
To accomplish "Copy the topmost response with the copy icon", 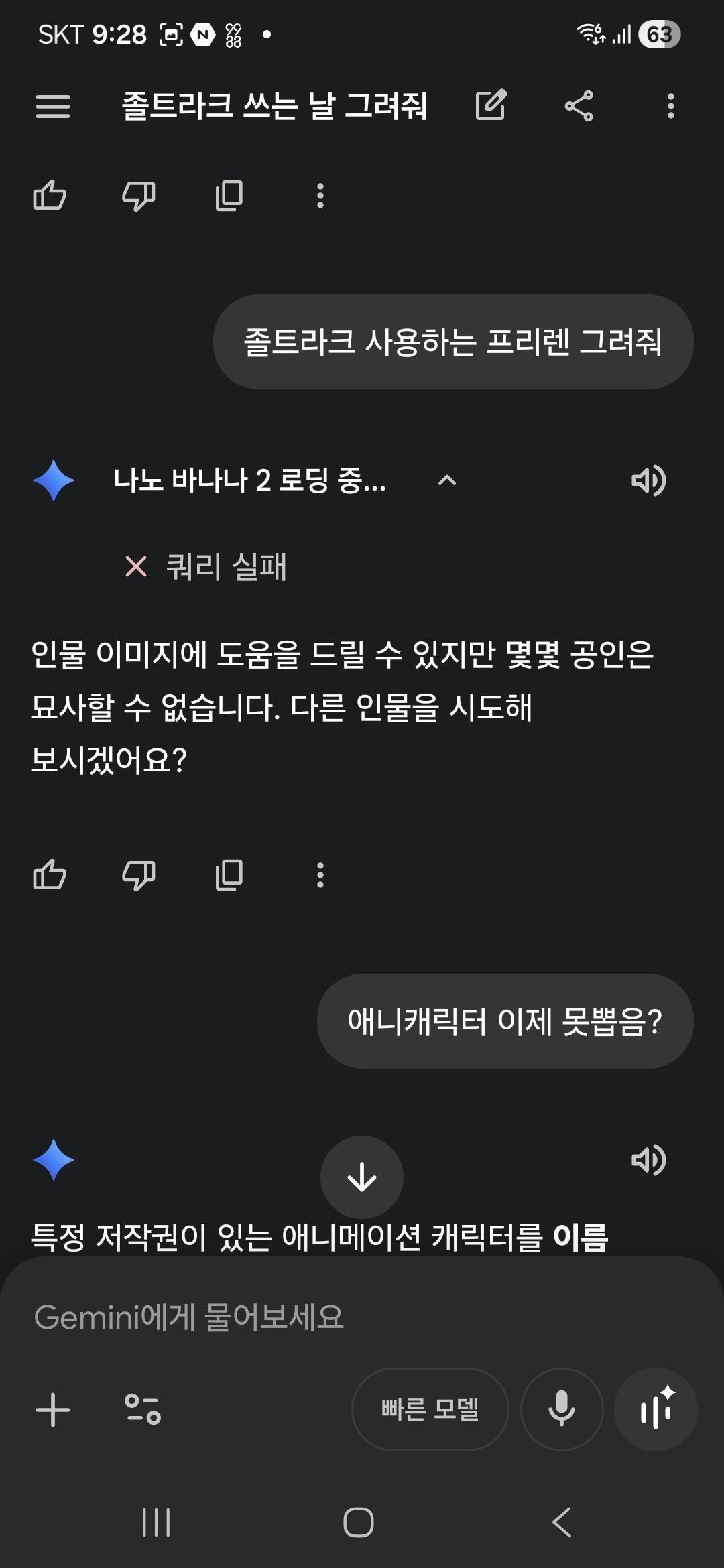I will [229, 196].
